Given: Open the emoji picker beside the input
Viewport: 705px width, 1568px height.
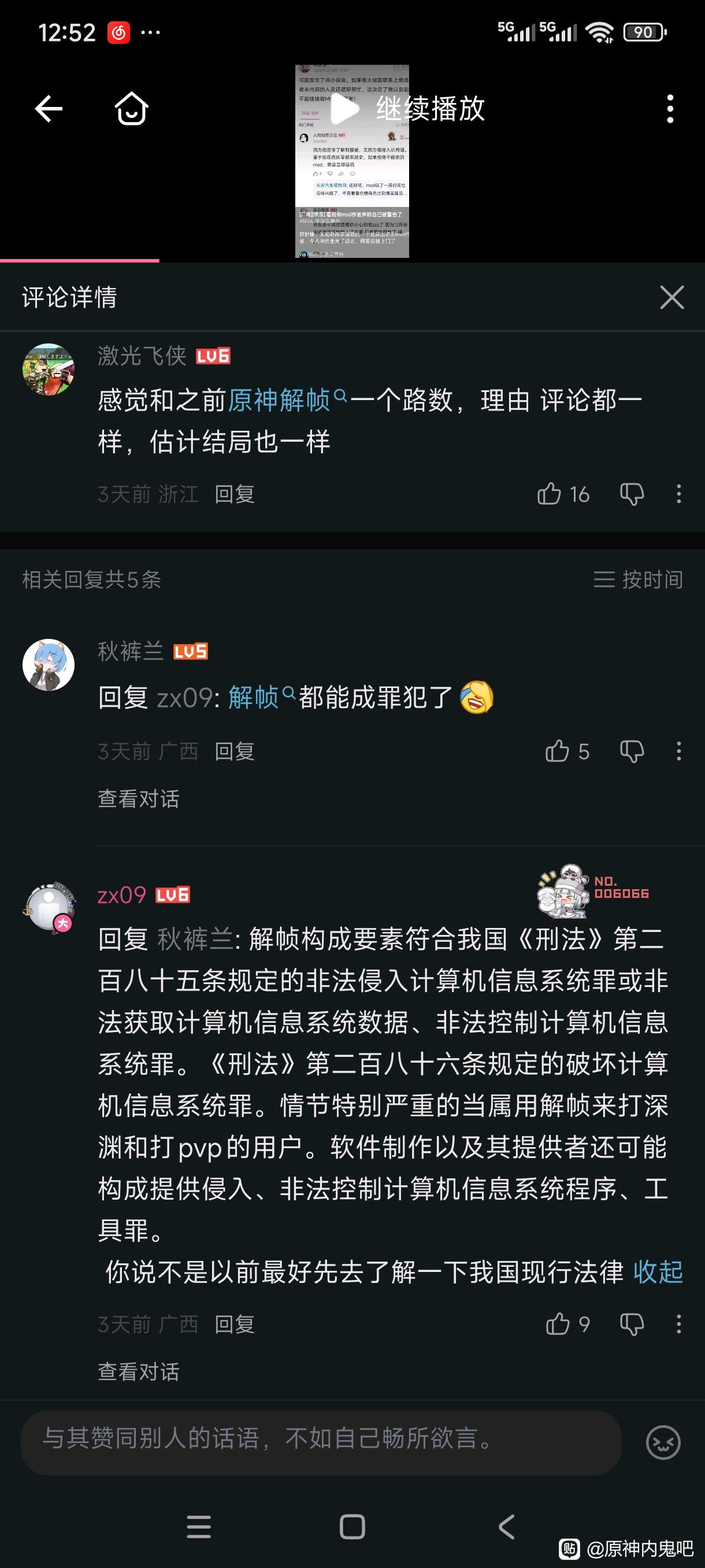Looking at the screenshot, I should tap(662, 1442).
